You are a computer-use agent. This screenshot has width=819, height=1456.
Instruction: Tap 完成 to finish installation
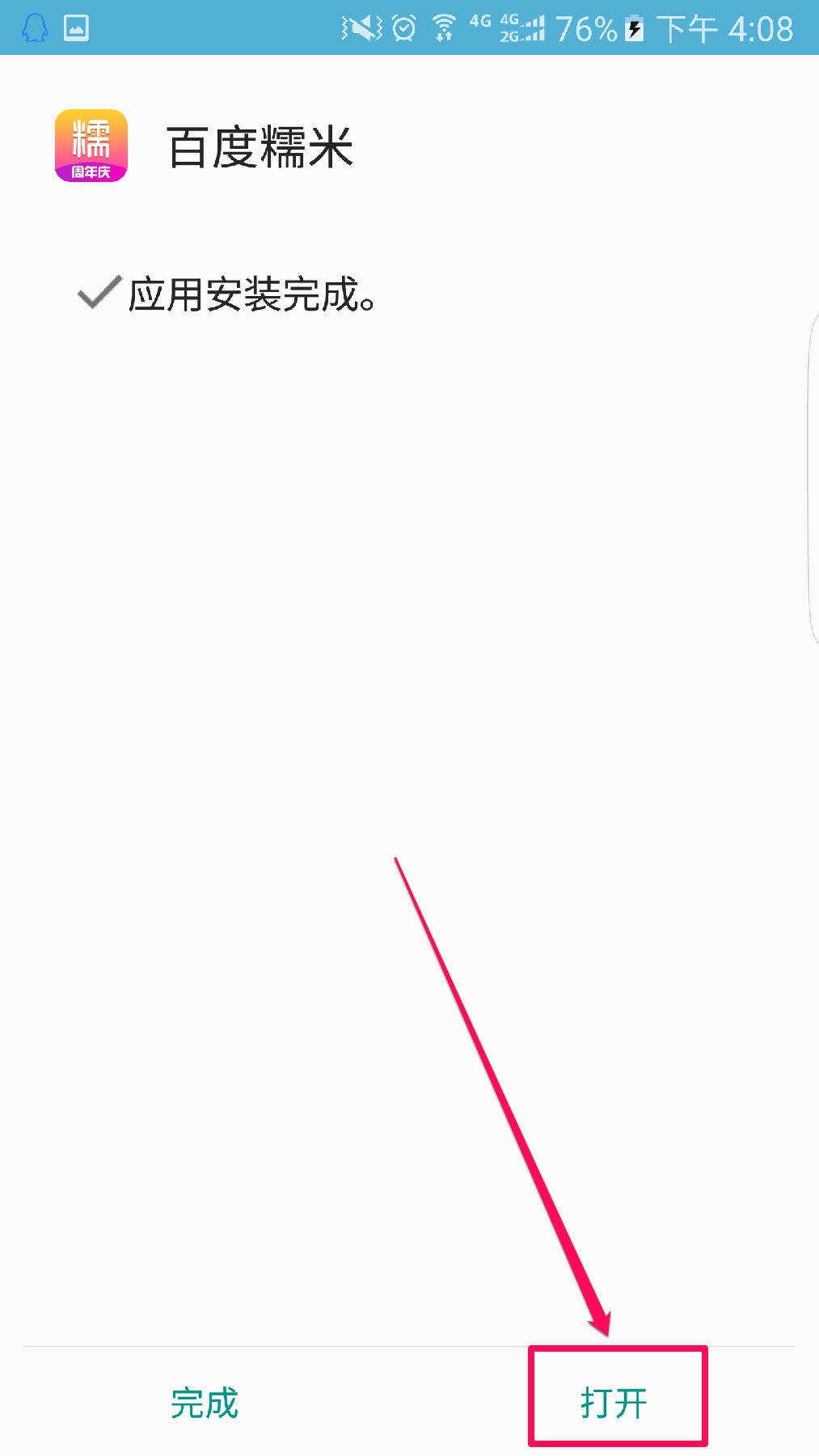coord(205,1403)
